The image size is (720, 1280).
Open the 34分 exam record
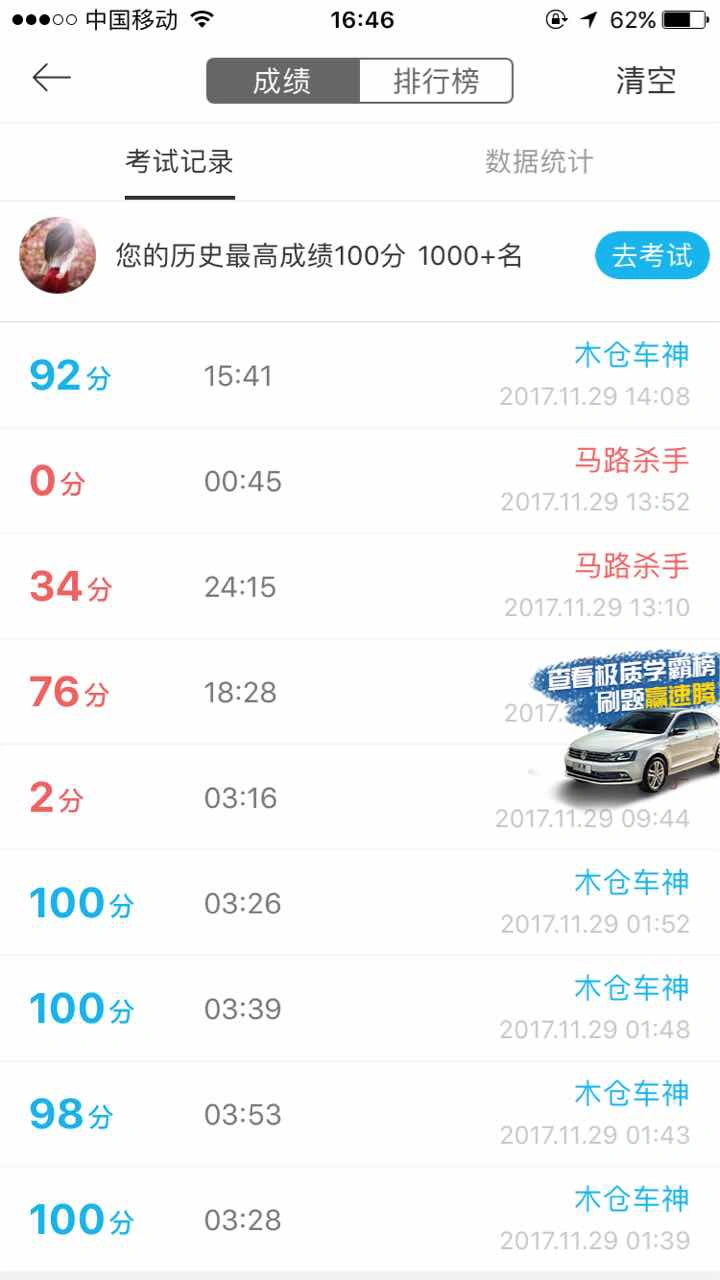360,587
